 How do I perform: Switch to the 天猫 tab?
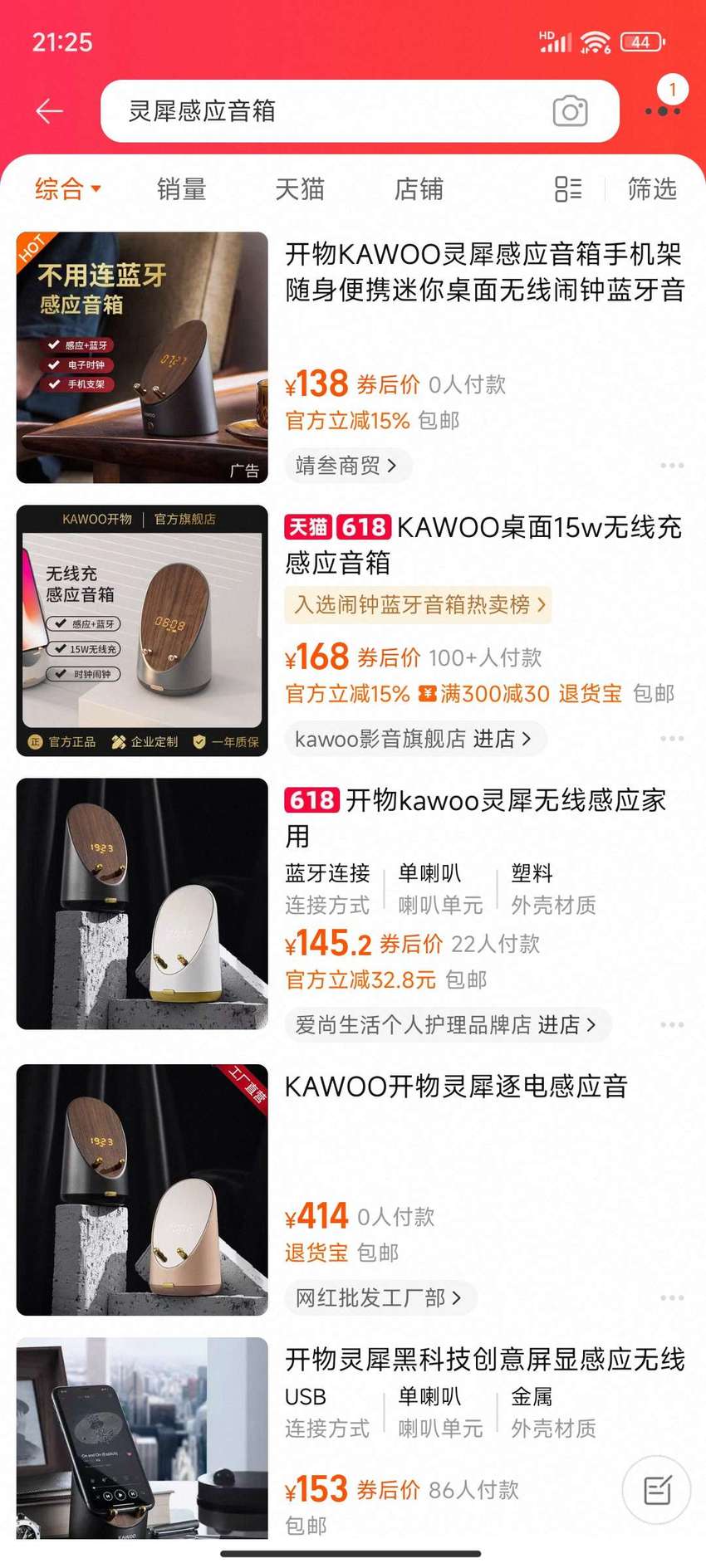click(300, 189)
